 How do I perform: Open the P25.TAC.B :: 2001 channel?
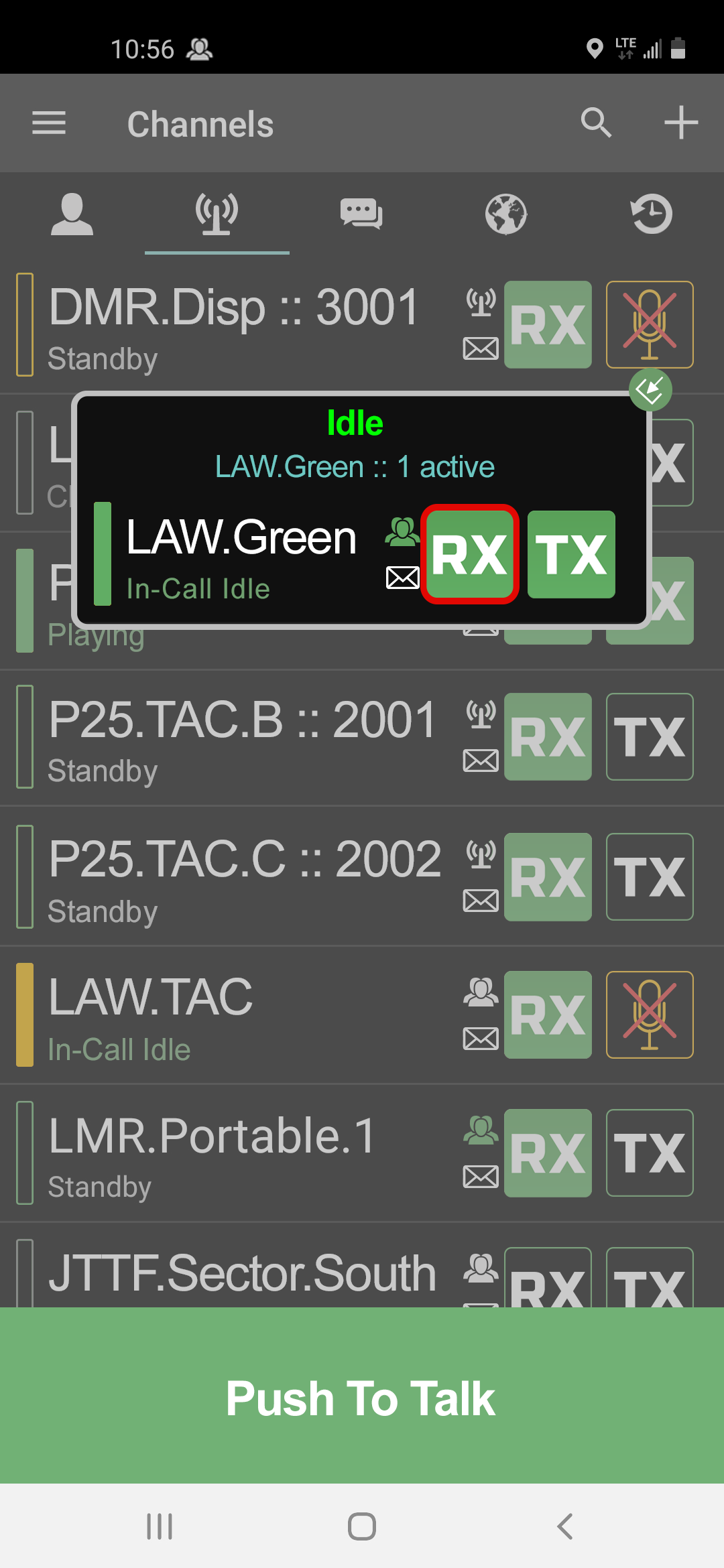click(241, 737)
